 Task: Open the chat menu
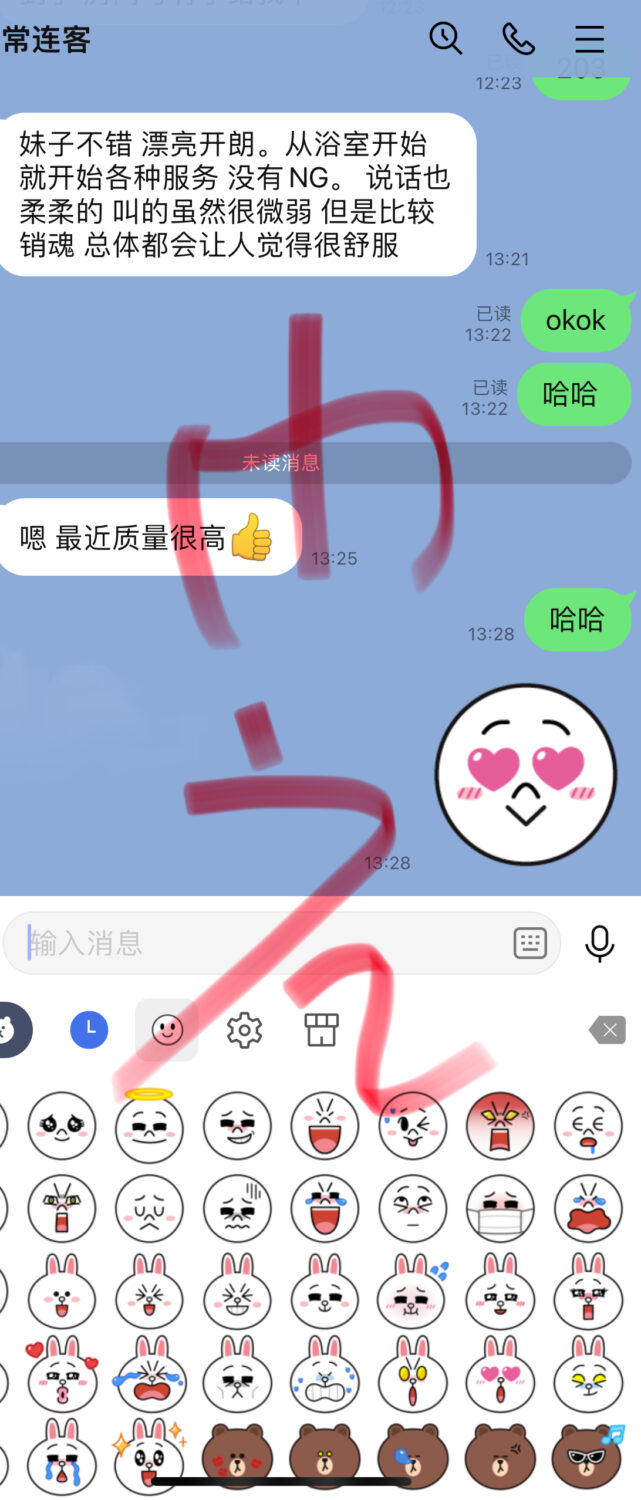(x=589, y=38)
